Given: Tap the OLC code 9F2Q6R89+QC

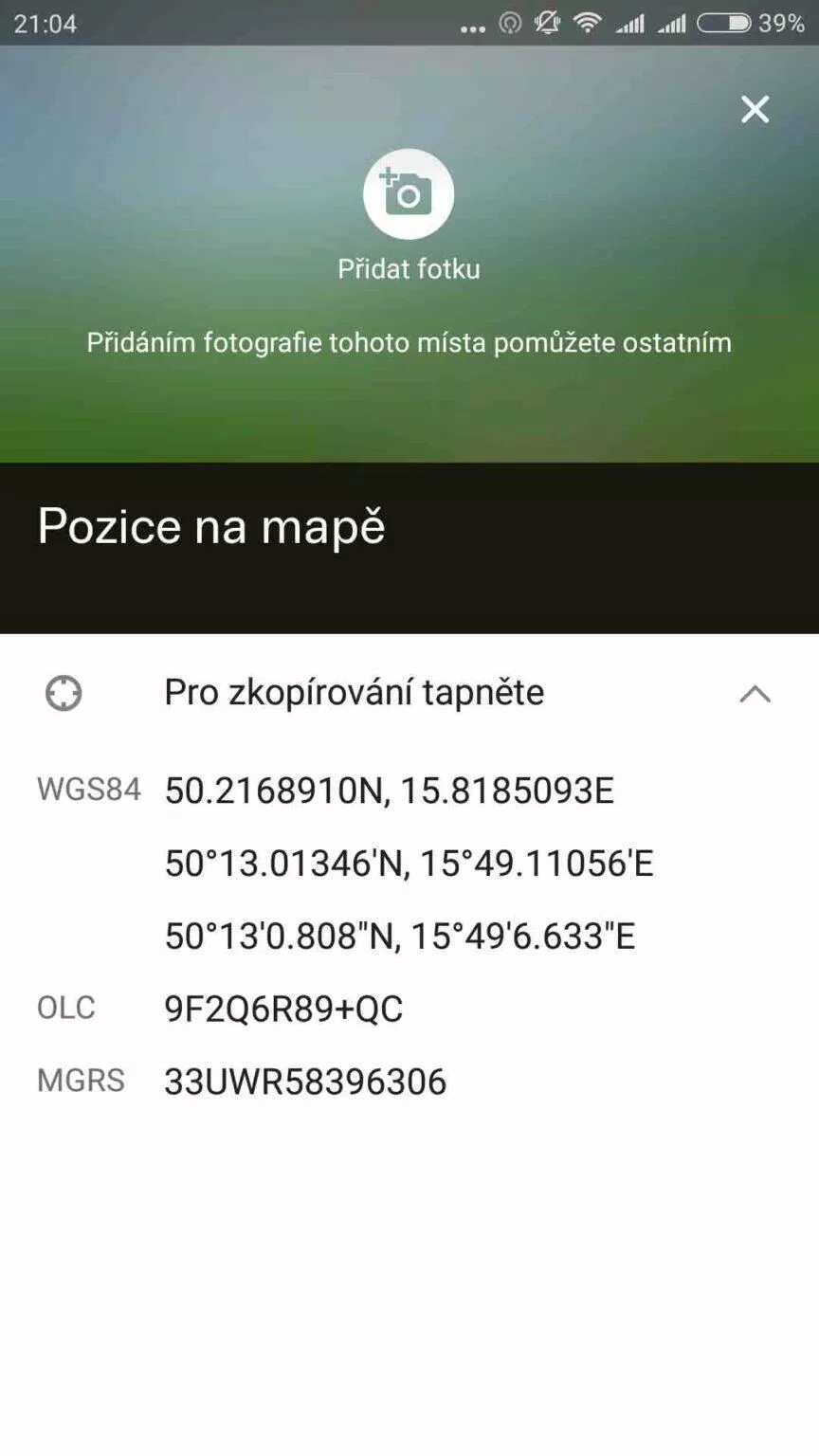Looking at the screenshot, I should click(x=283, y=1009).
